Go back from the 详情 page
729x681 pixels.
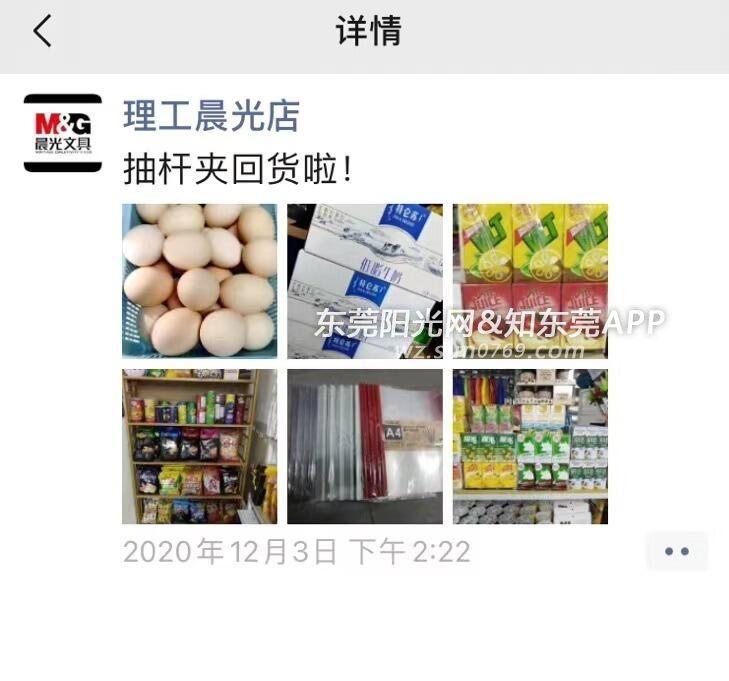pyautogui.click(x=42, y=31)
